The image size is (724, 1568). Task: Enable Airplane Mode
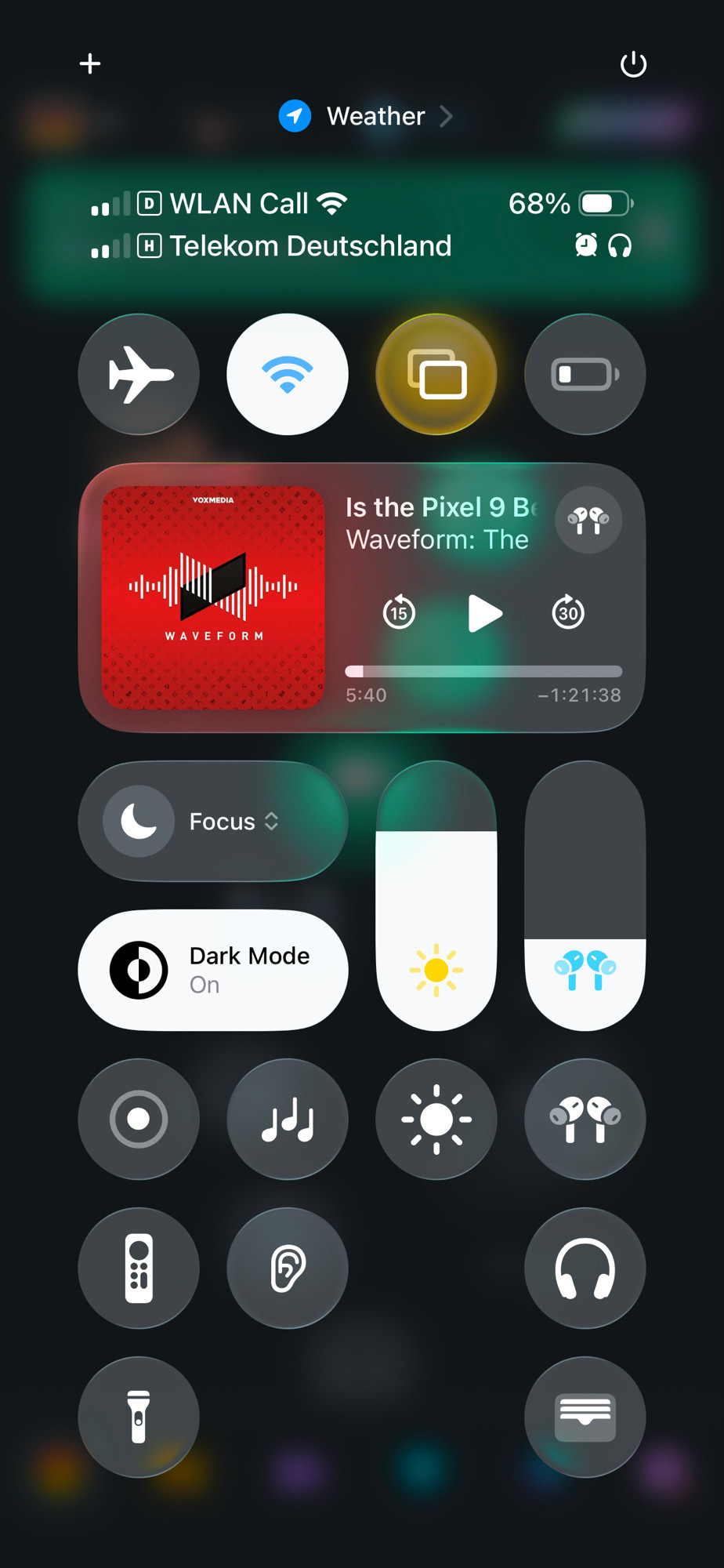tap(139, 374)
